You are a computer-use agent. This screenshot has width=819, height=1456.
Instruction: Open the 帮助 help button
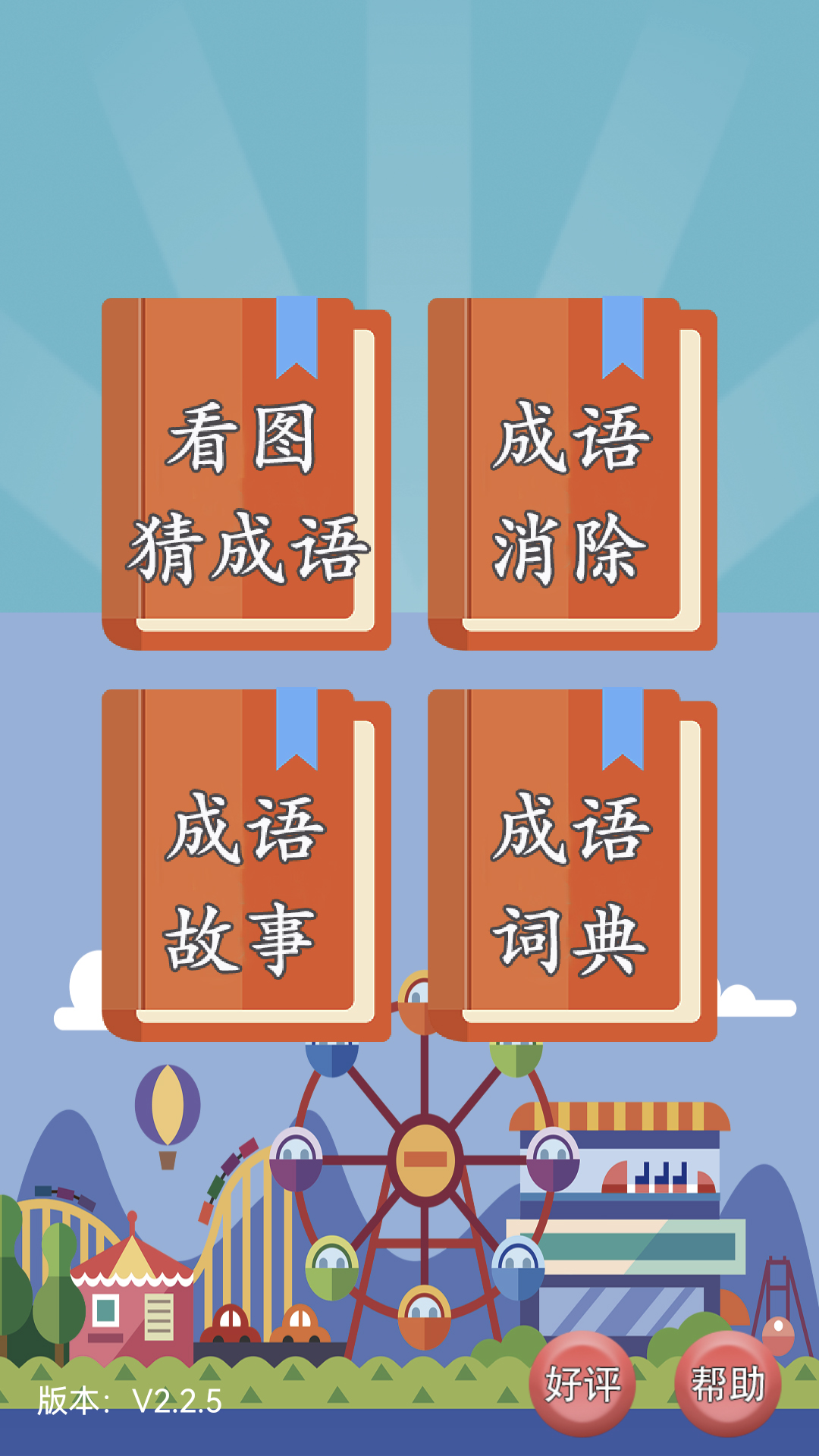727,1384
